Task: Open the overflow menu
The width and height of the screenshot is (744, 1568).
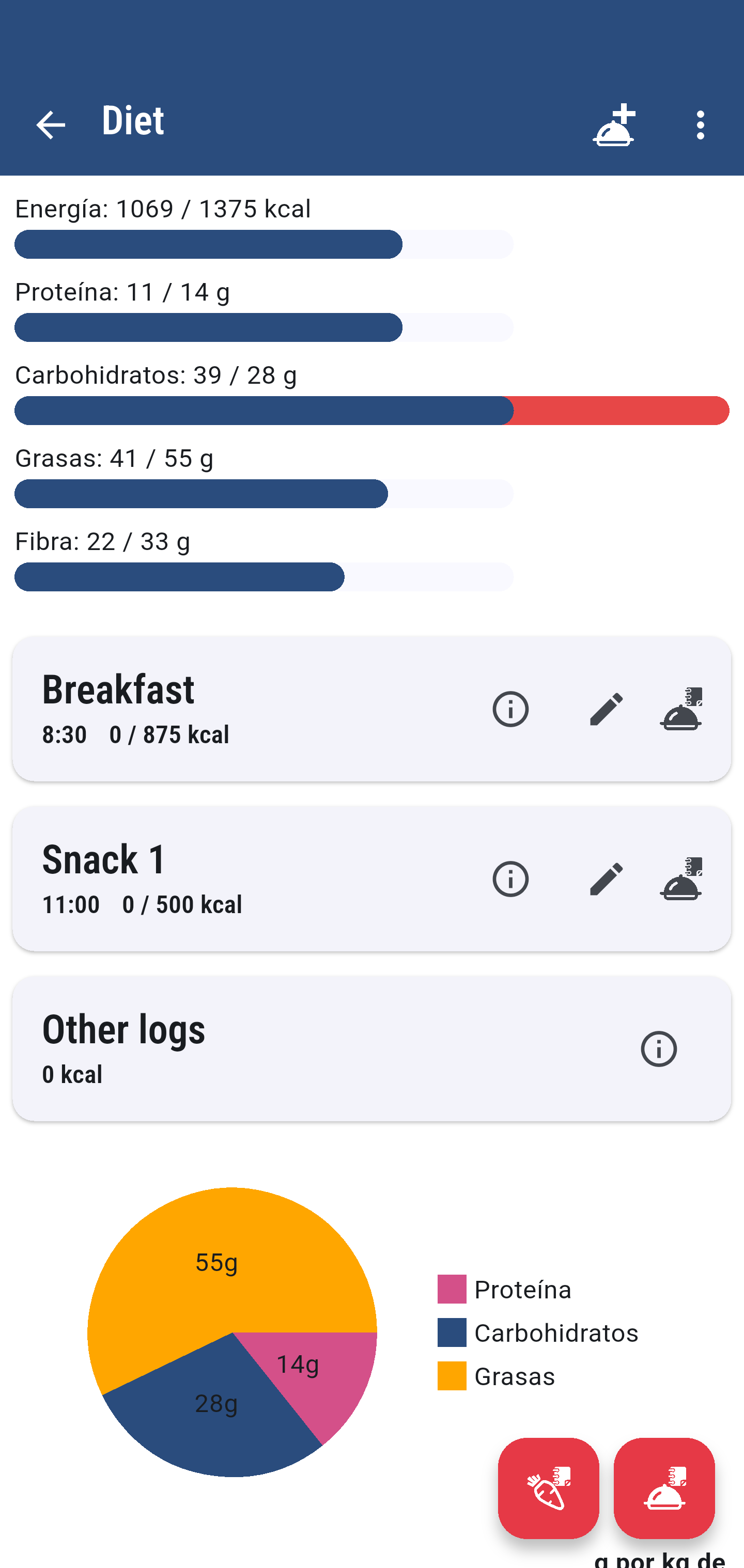Action: (700, 125)
